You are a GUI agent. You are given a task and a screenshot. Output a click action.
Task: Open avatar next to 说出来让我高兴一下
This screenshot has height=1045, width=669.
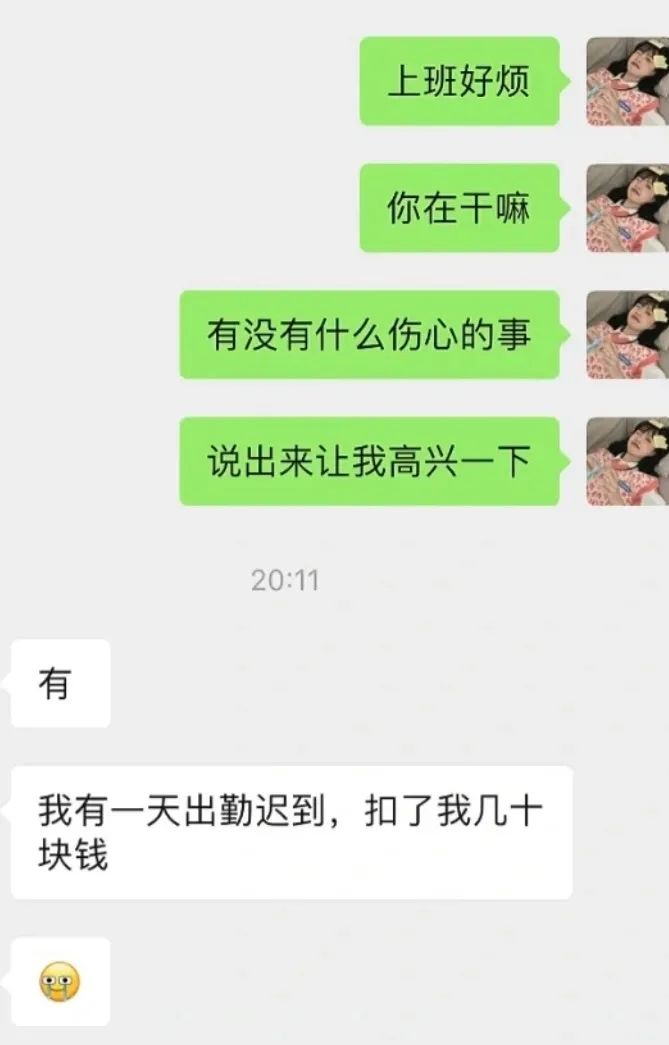click(627, 461)
